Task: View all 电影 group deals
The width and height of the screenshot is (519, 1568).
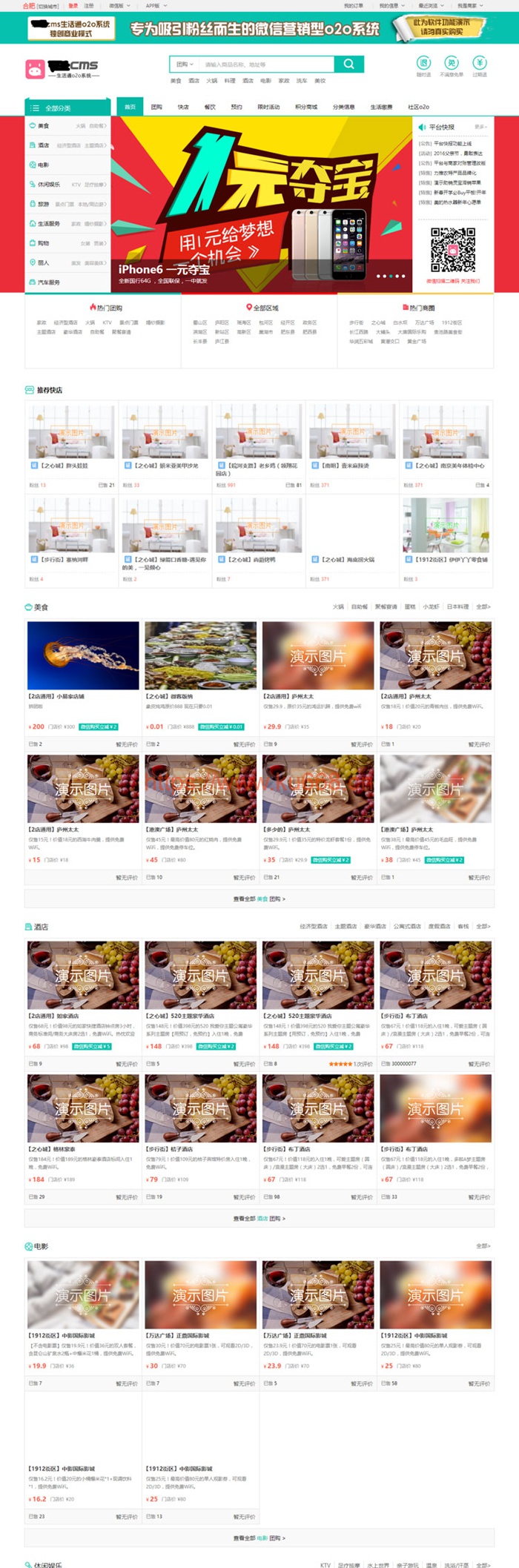Action: (259, 1538)
